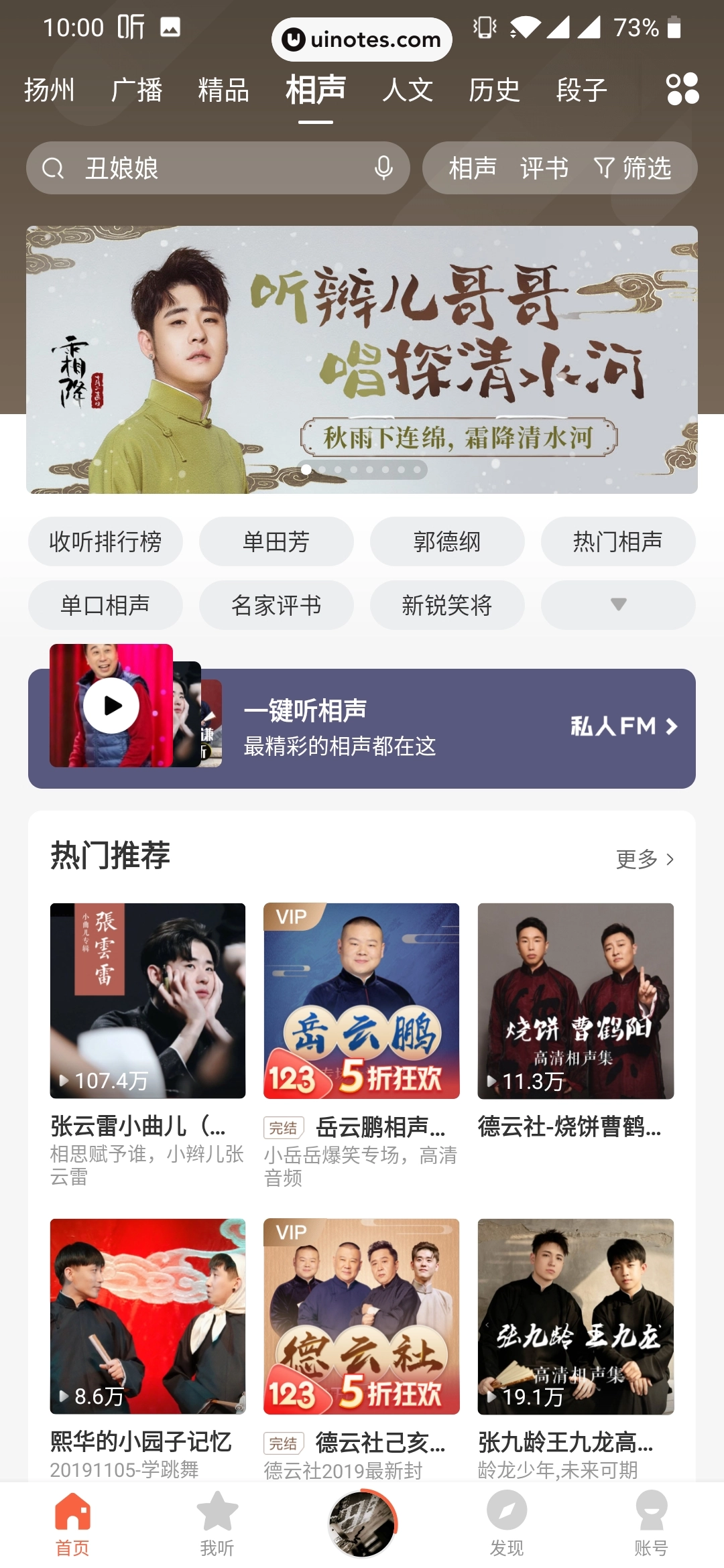Select the 郭德纲 category button
The image size is (724, 1568).
447,541
